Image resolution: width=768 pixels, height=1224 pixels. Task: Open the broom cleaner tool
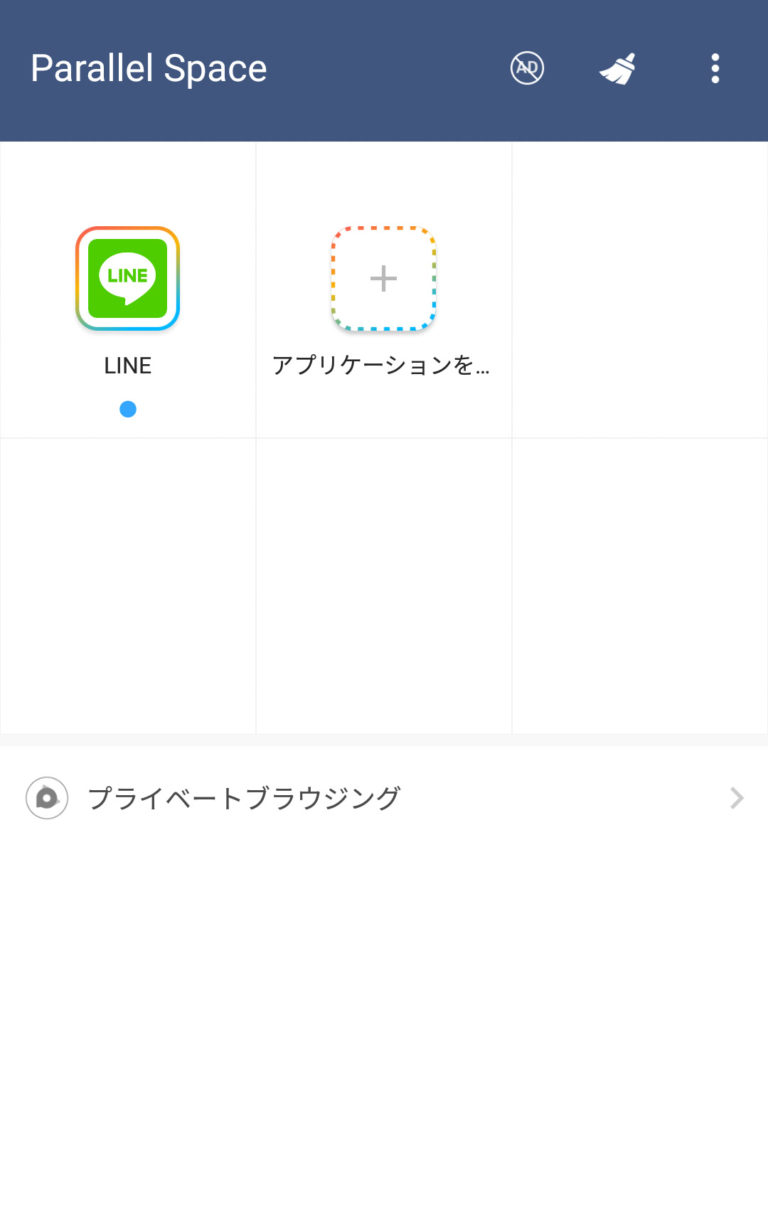click(x=618, y=68)
